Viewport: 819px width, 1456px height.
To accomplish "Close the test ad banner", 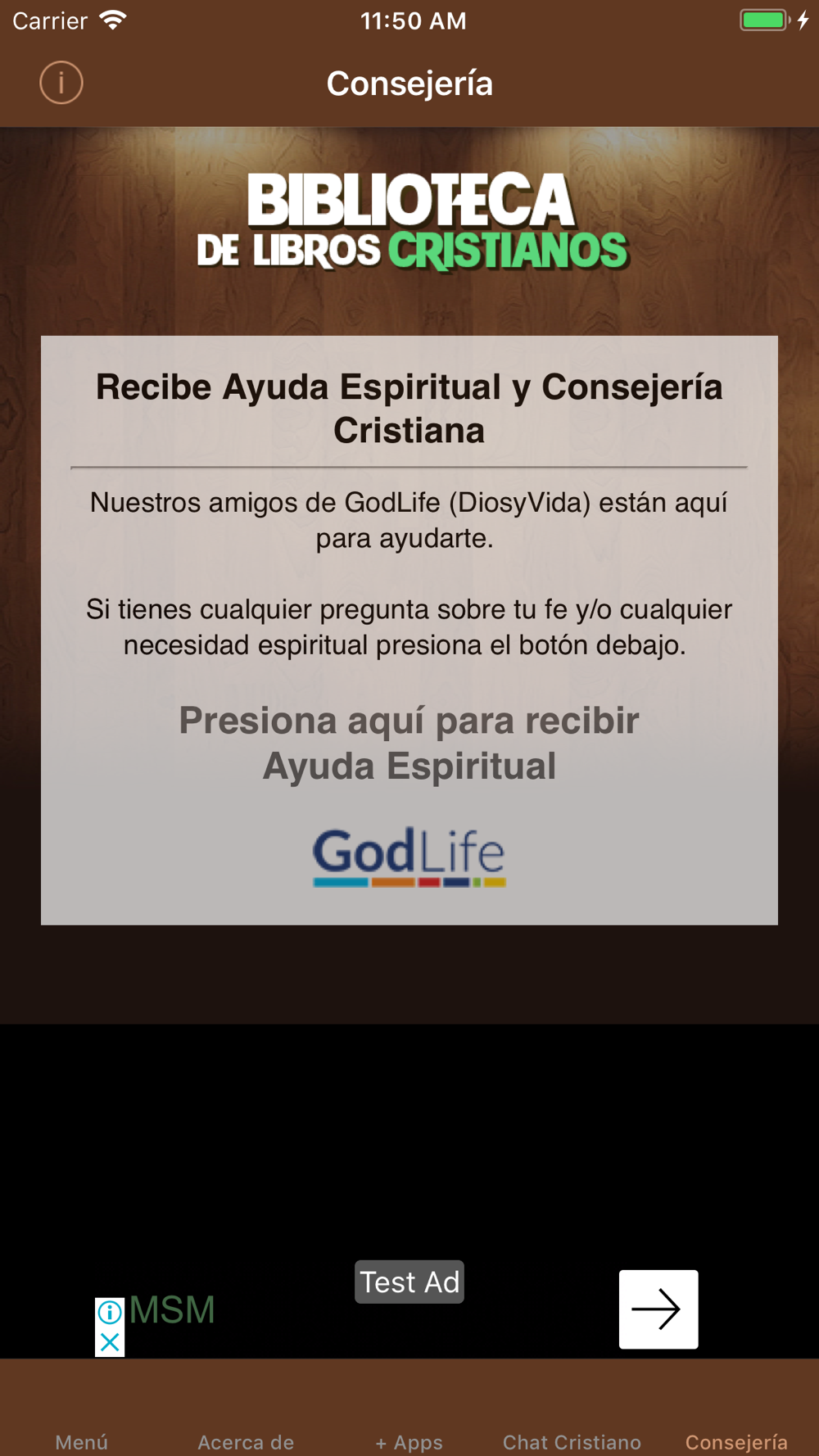I will [x=110, y=1342].
